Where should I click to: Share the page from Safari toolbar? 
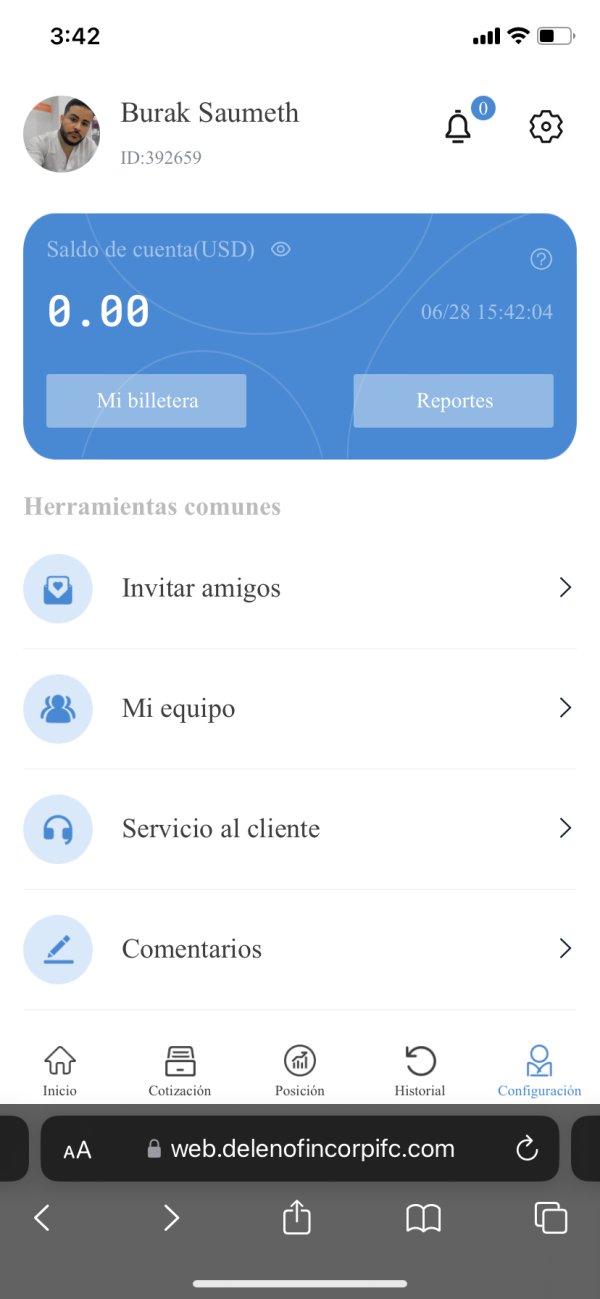297,1217
